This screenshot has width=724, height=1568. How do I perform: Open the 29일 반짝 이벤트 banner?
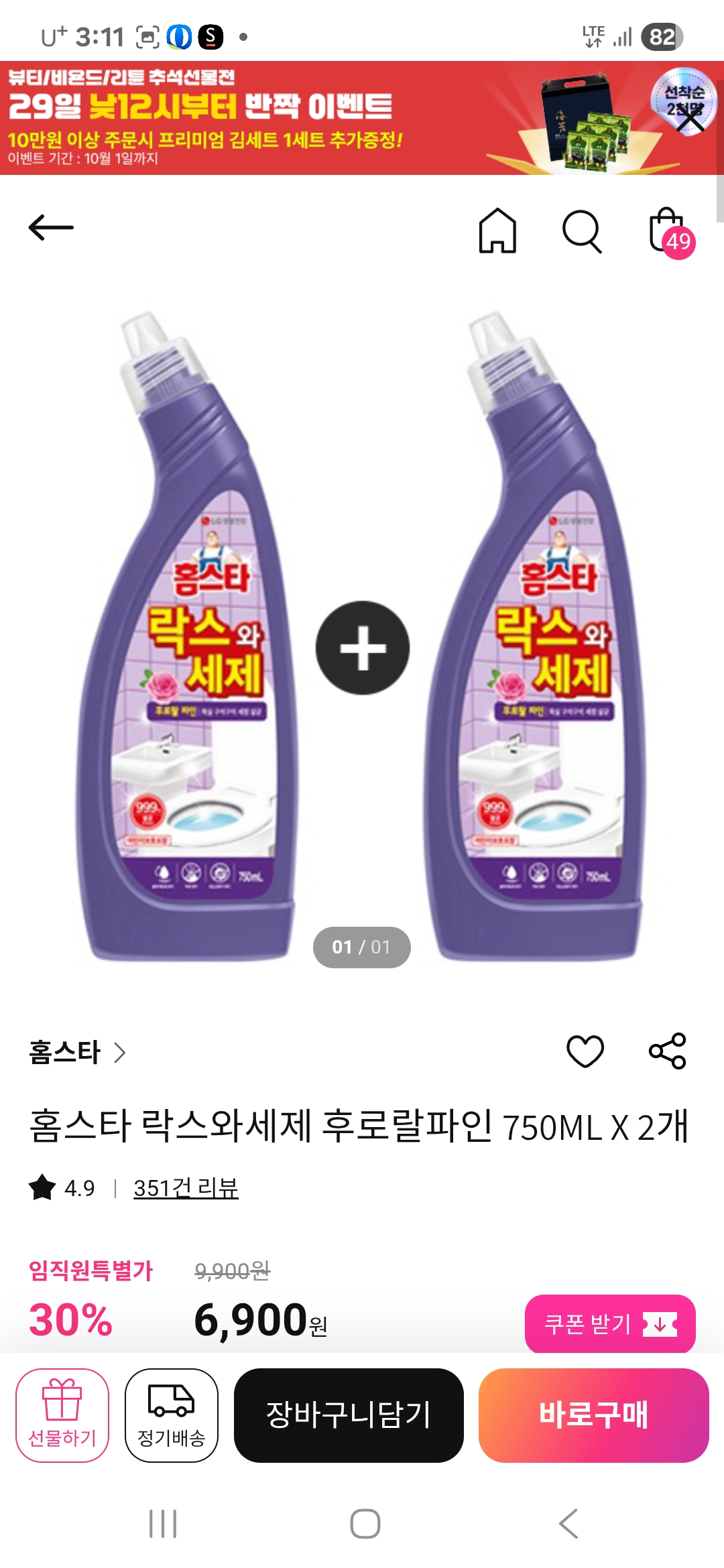(268, 118)
